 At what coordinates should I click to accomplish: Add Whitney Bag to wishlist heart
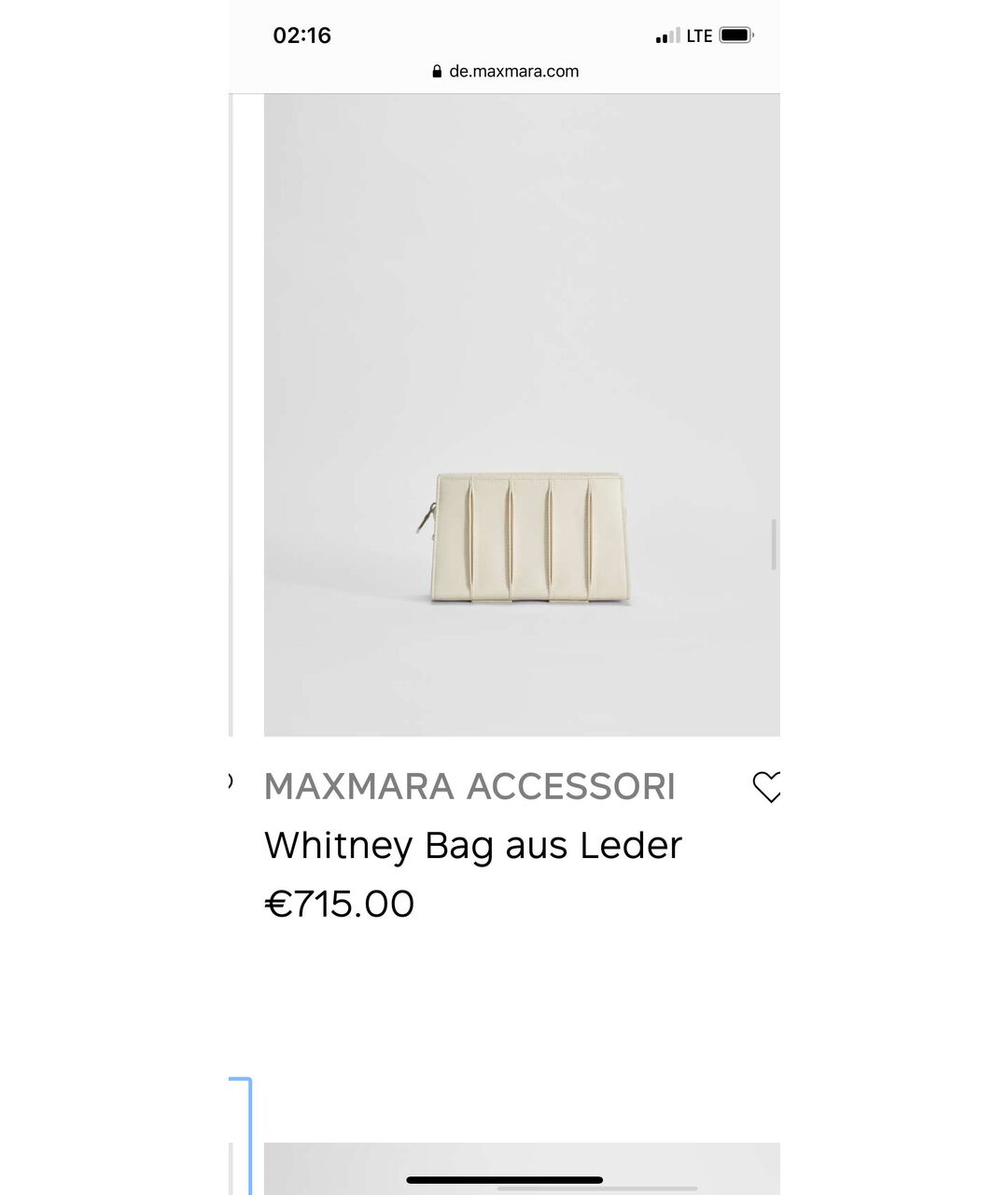tap(766, 787)
